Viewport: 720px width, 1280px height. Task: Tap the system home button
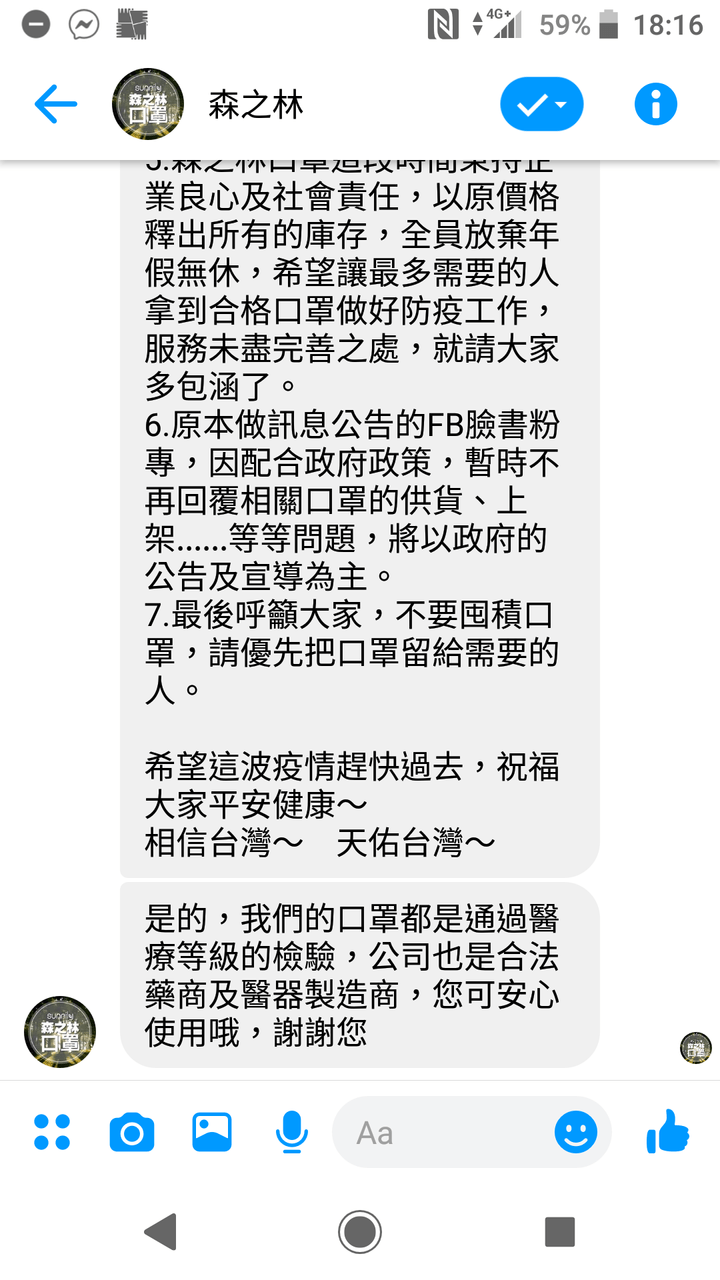tap(360, 1231)
